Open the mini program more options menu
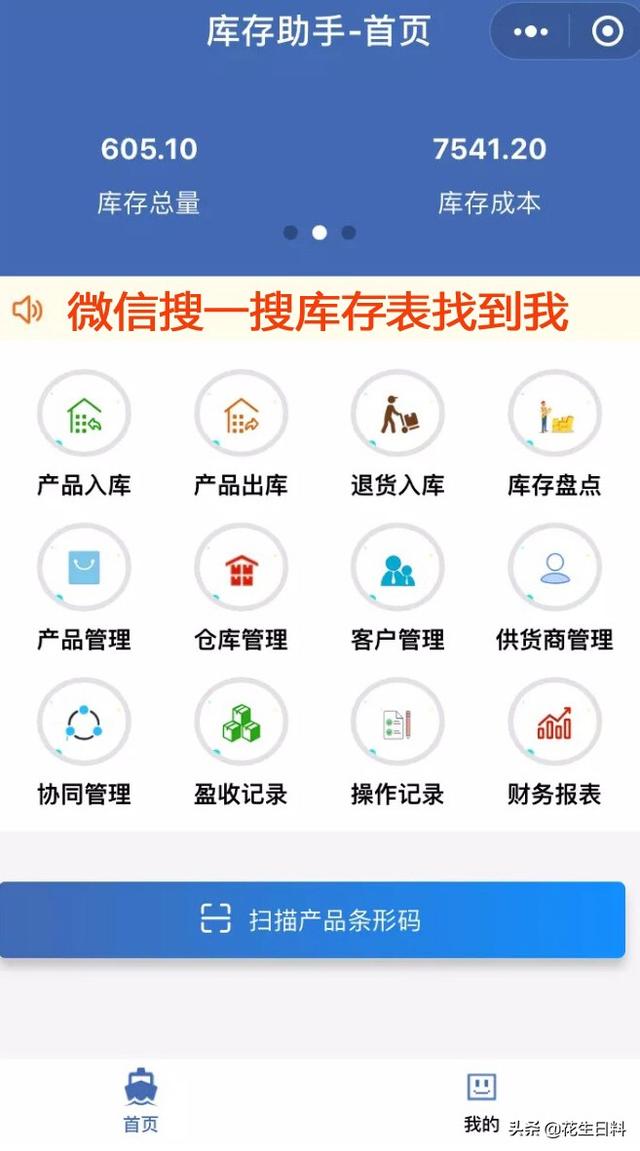The width and height of the screenshot is (640, 1151). point(531,32)
